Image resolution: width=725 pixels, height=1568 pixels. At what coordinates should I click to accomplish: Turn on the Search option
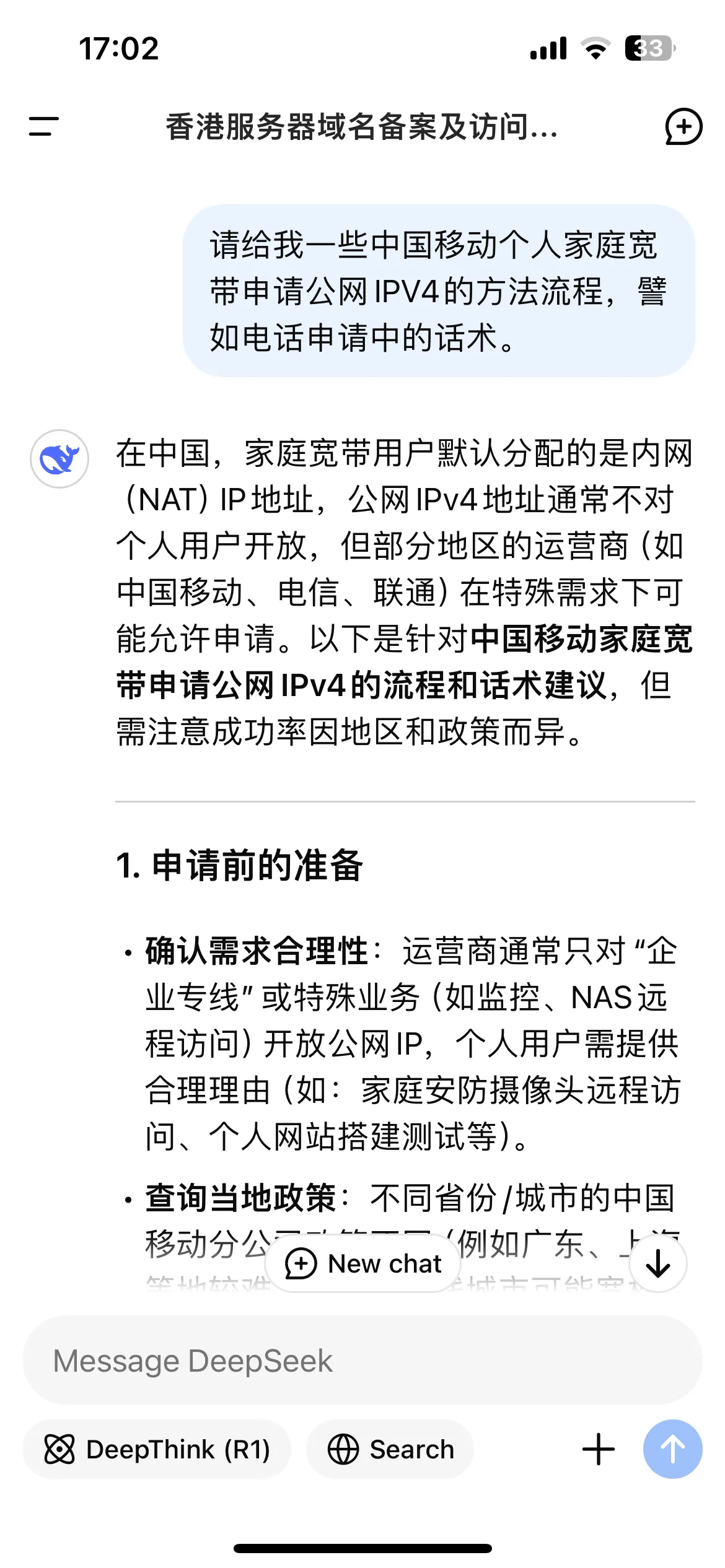(x=390, y=1449)
